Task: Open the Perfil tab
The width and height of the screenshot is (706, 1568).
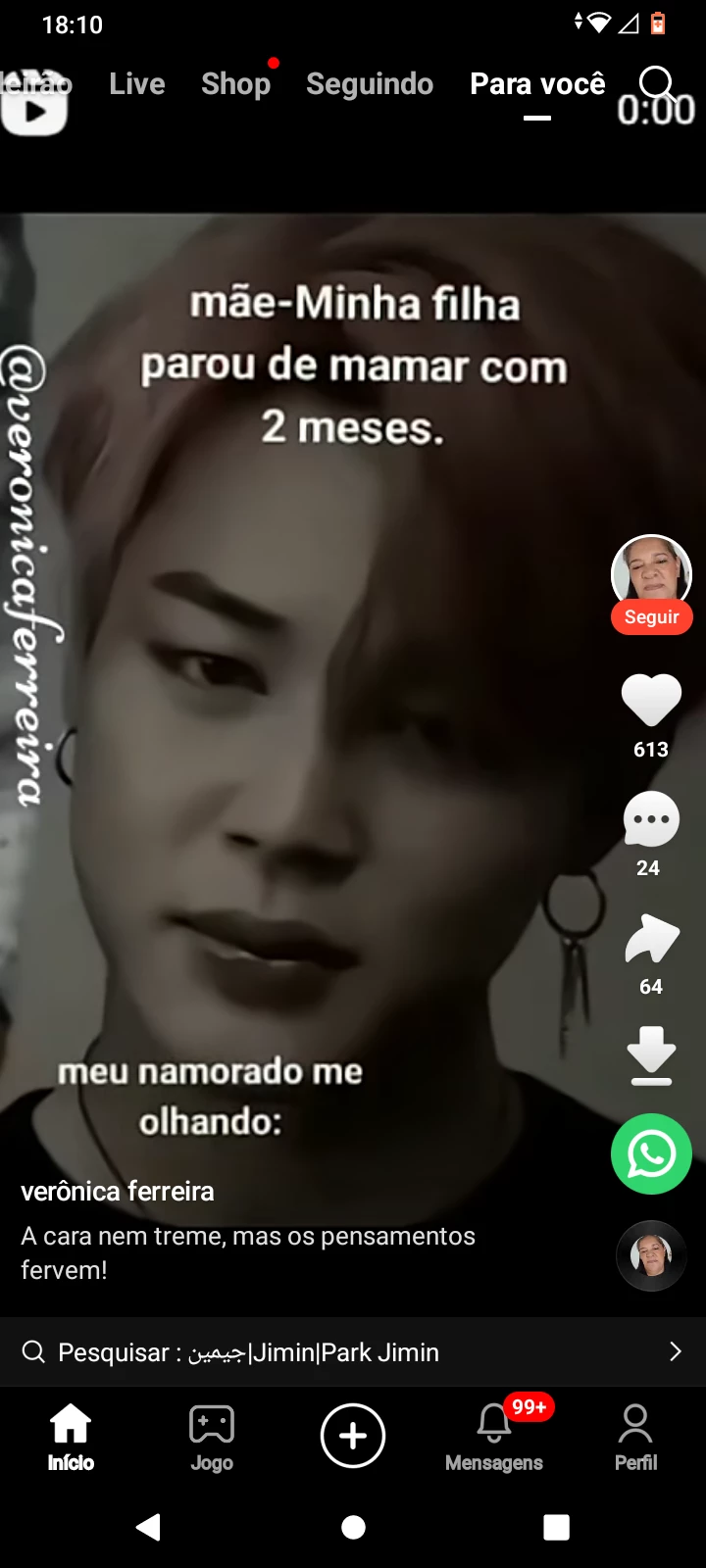Action: (x=635, y=1437)
